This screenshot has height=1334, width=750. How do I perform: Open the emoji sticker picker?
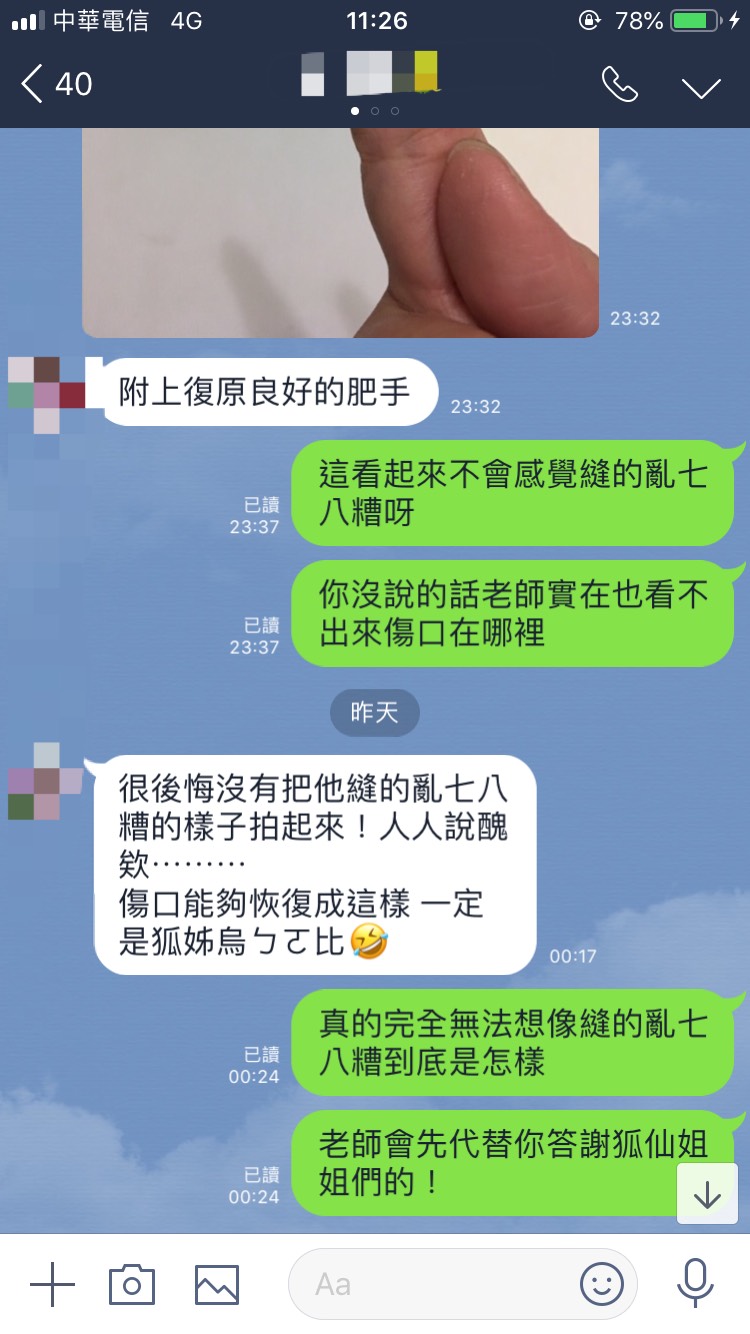tap(602, 1284)
